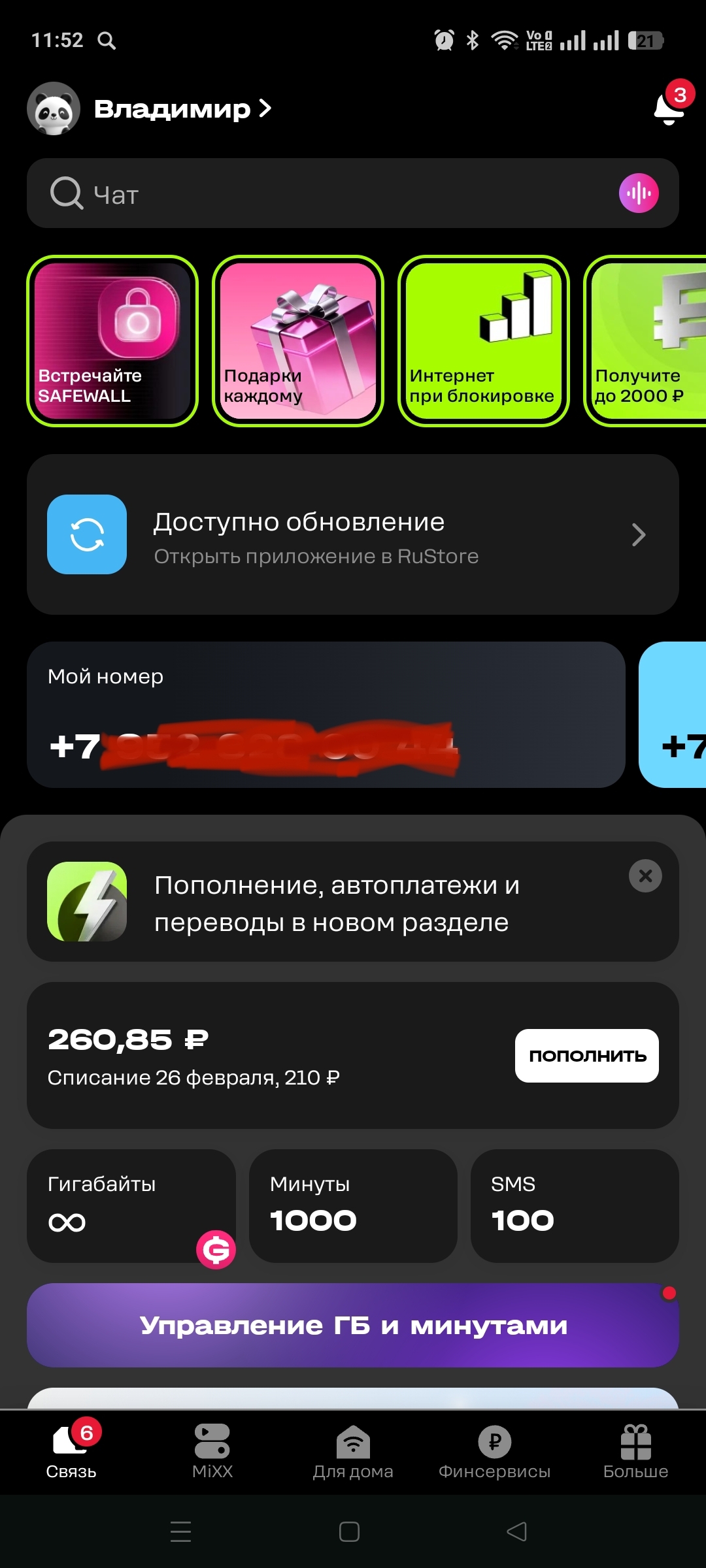Open Владимир profile
This screenshot has height=1568, width=706.
(172, 108)
